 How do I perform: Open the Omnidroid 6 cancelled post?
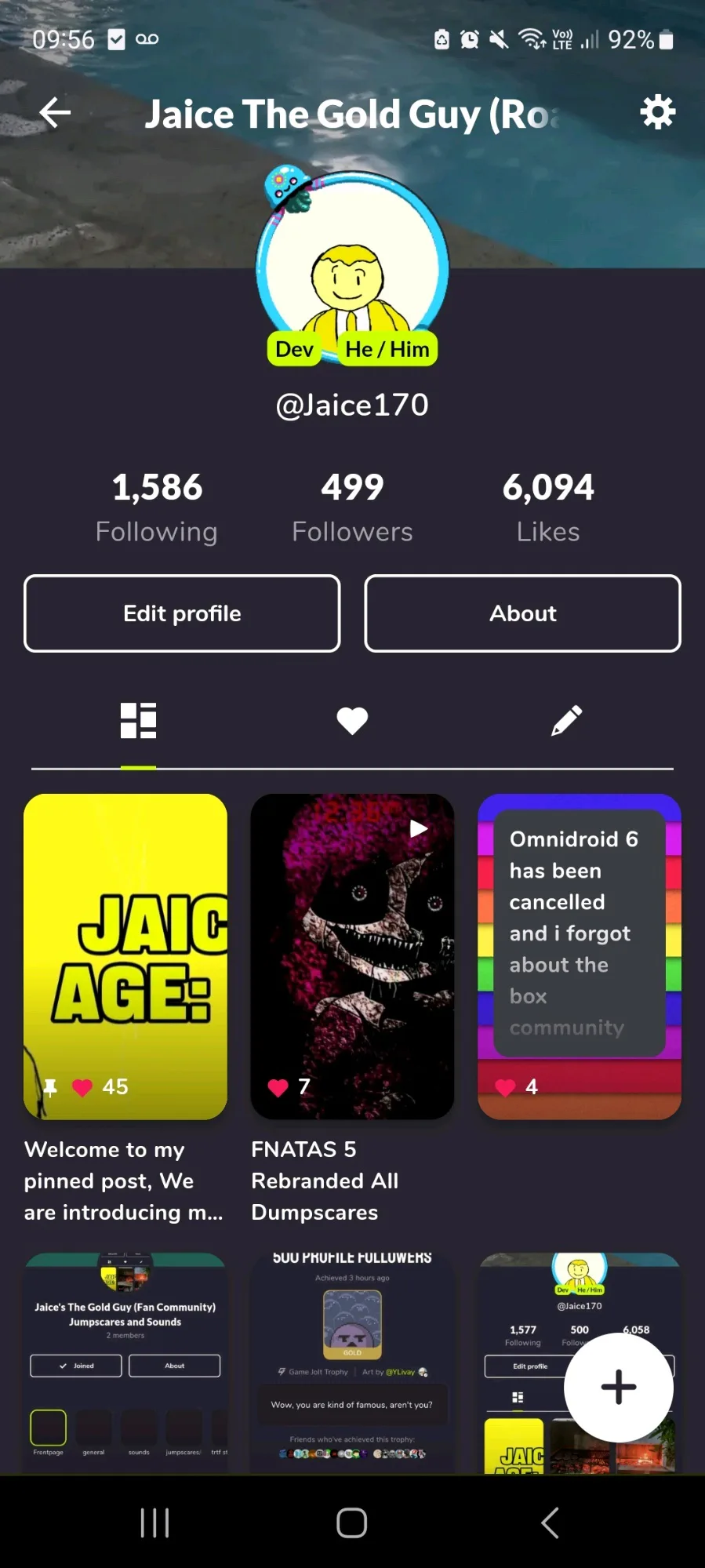[x=579, y=955]
